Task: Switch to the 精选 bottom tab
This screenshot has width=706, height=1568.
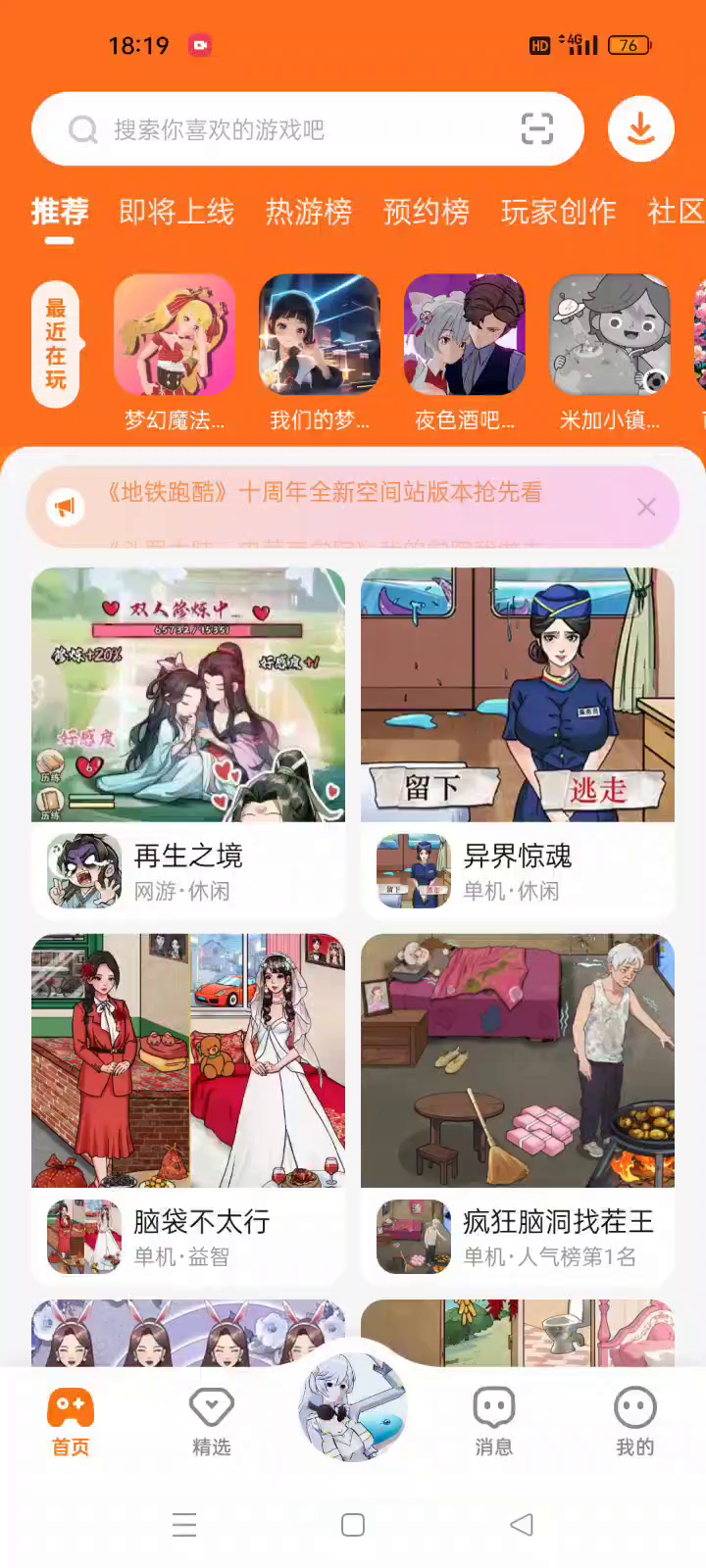Action: pyautogui.click(x=211, y=1421)
